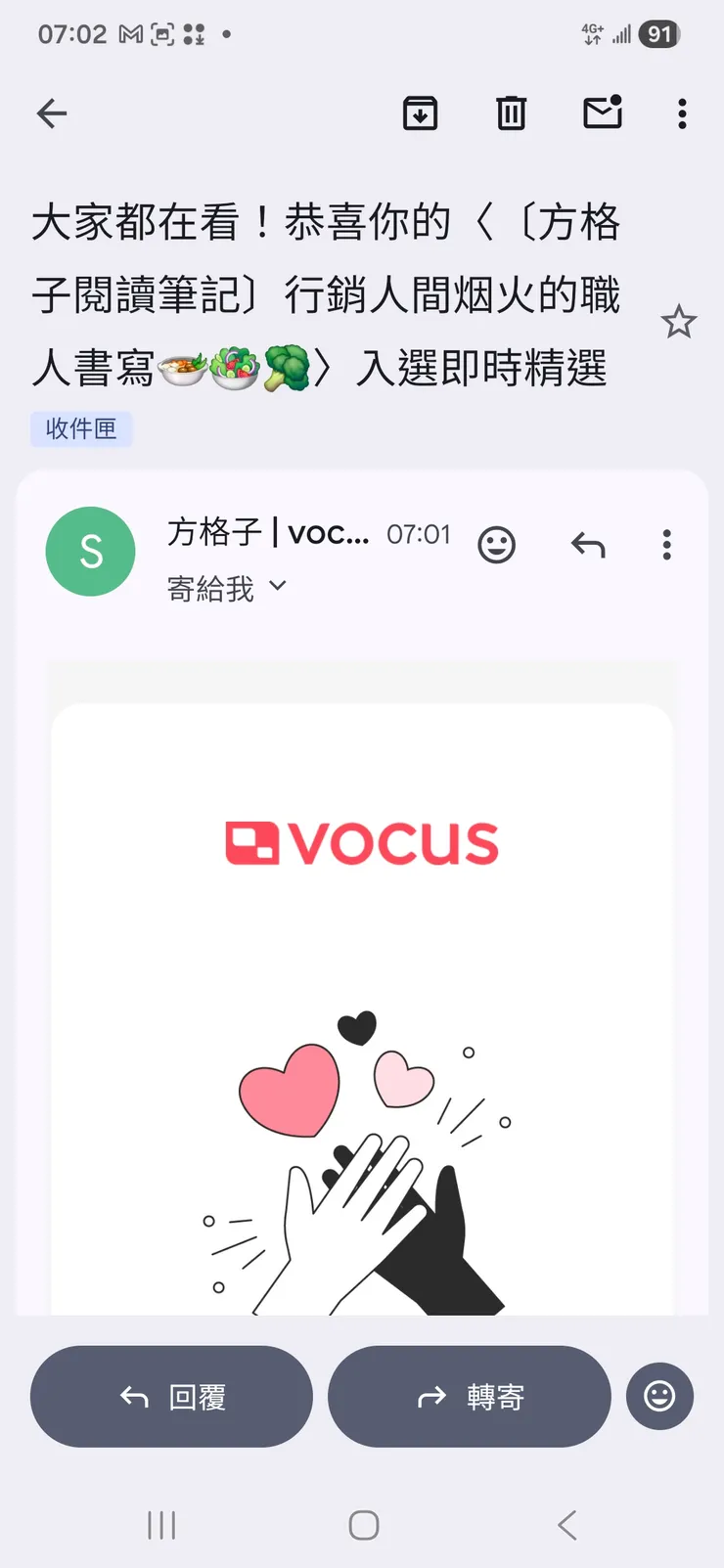Go back to the inbox list
The height and width of the screenshot is (1568, 724).
(52, 113)
